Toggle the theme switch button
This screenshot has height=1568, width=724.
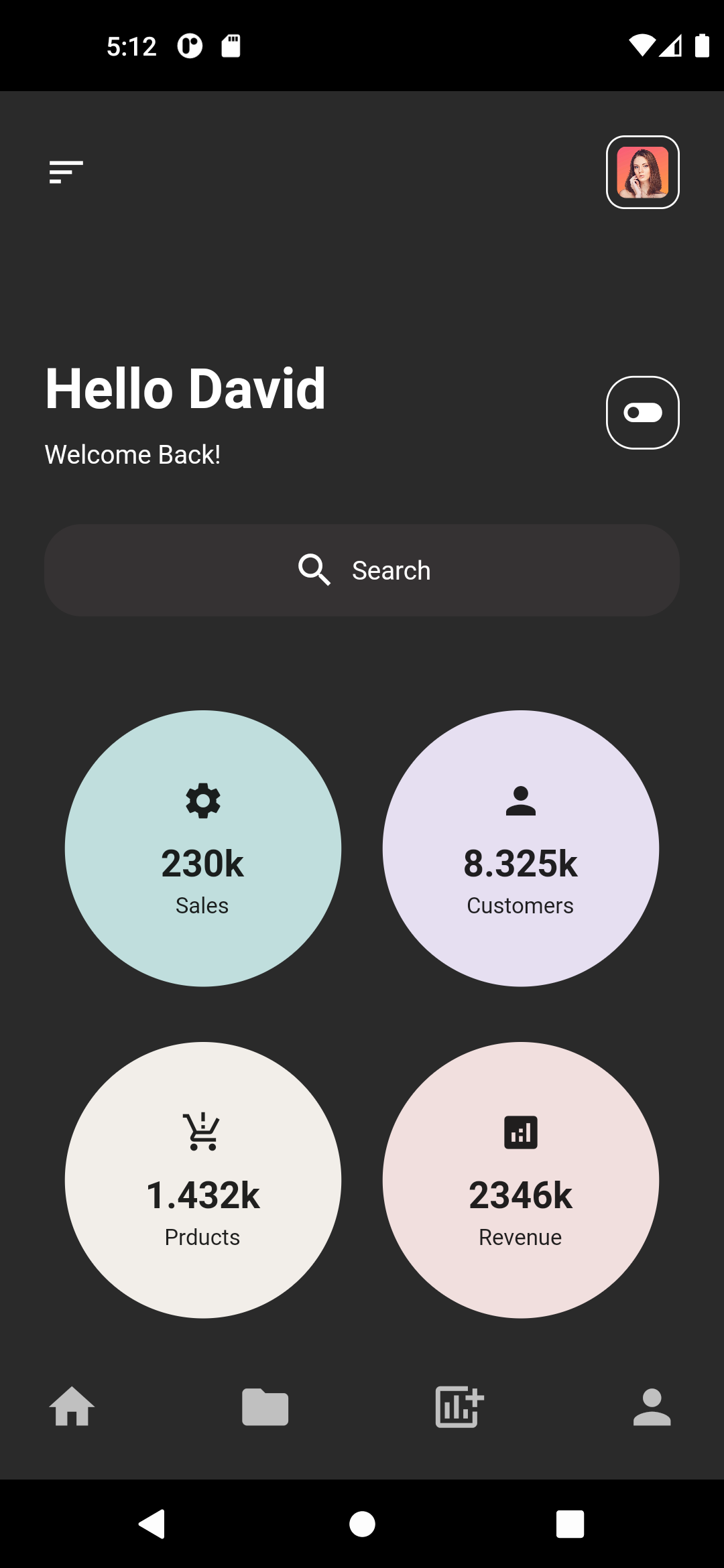pyautogui.click(x=642, y=413)
